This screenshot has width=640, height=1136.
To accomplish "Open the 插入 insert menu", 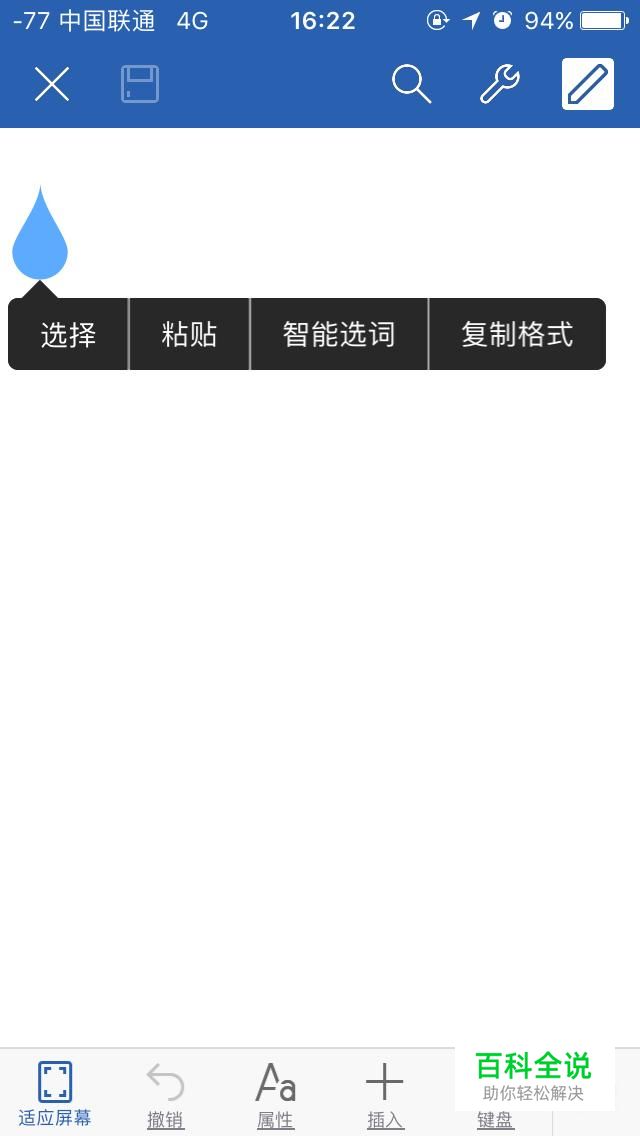I will pos(385,1094).
